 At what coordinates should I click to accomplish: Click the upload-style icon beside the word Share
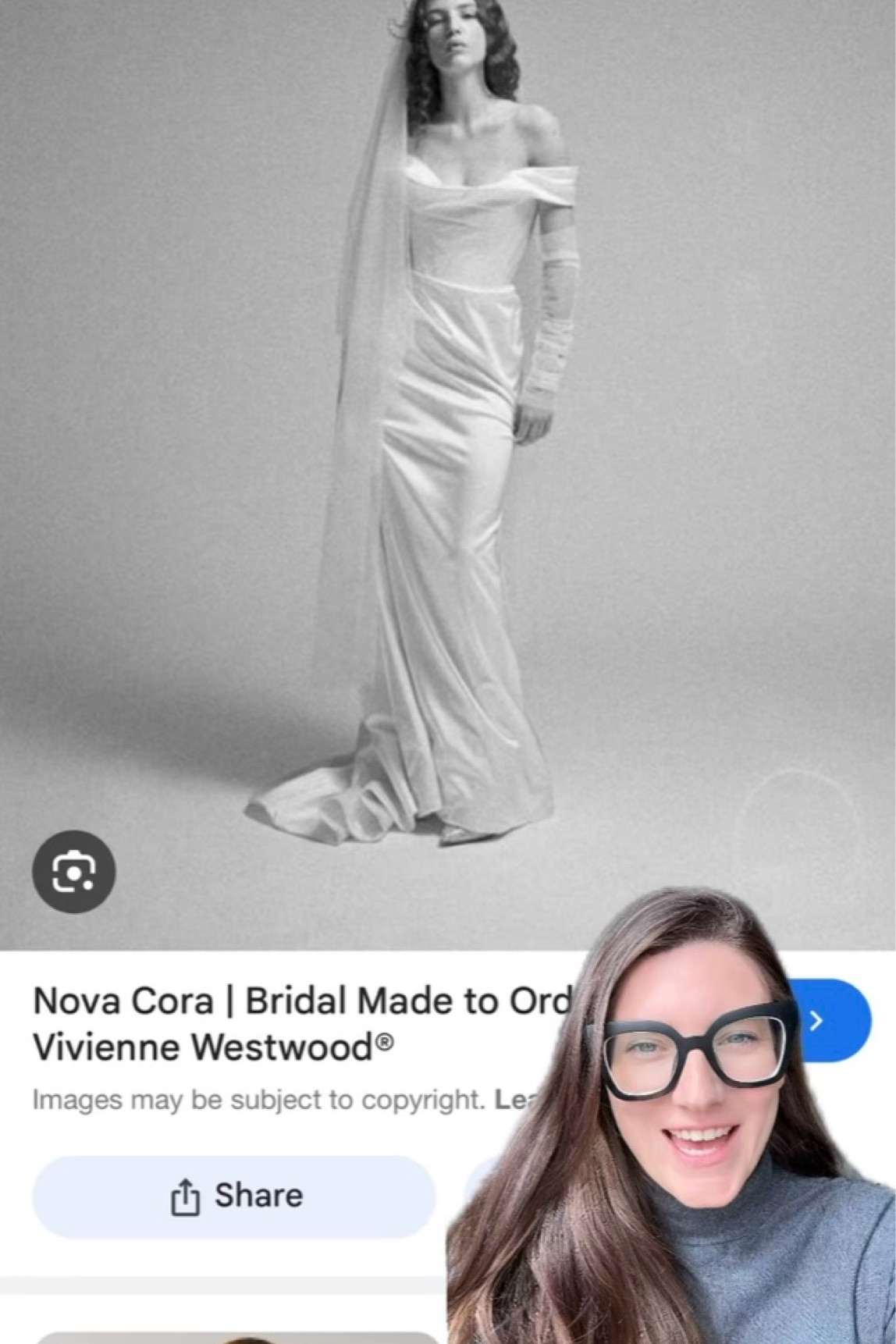186,1193
